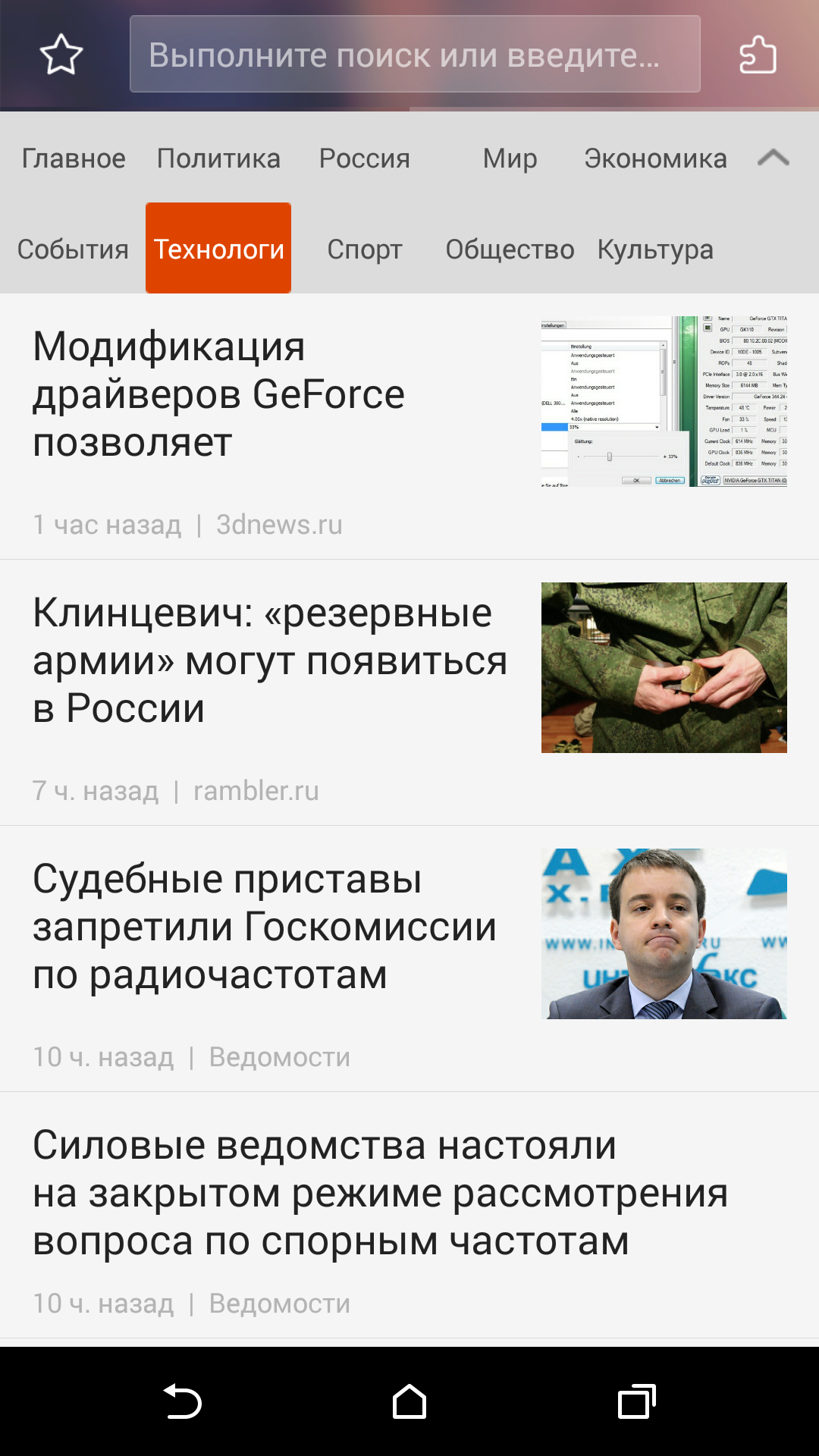Select the Экономика category
Screen dimensions: 819x1456
[655, 158]
